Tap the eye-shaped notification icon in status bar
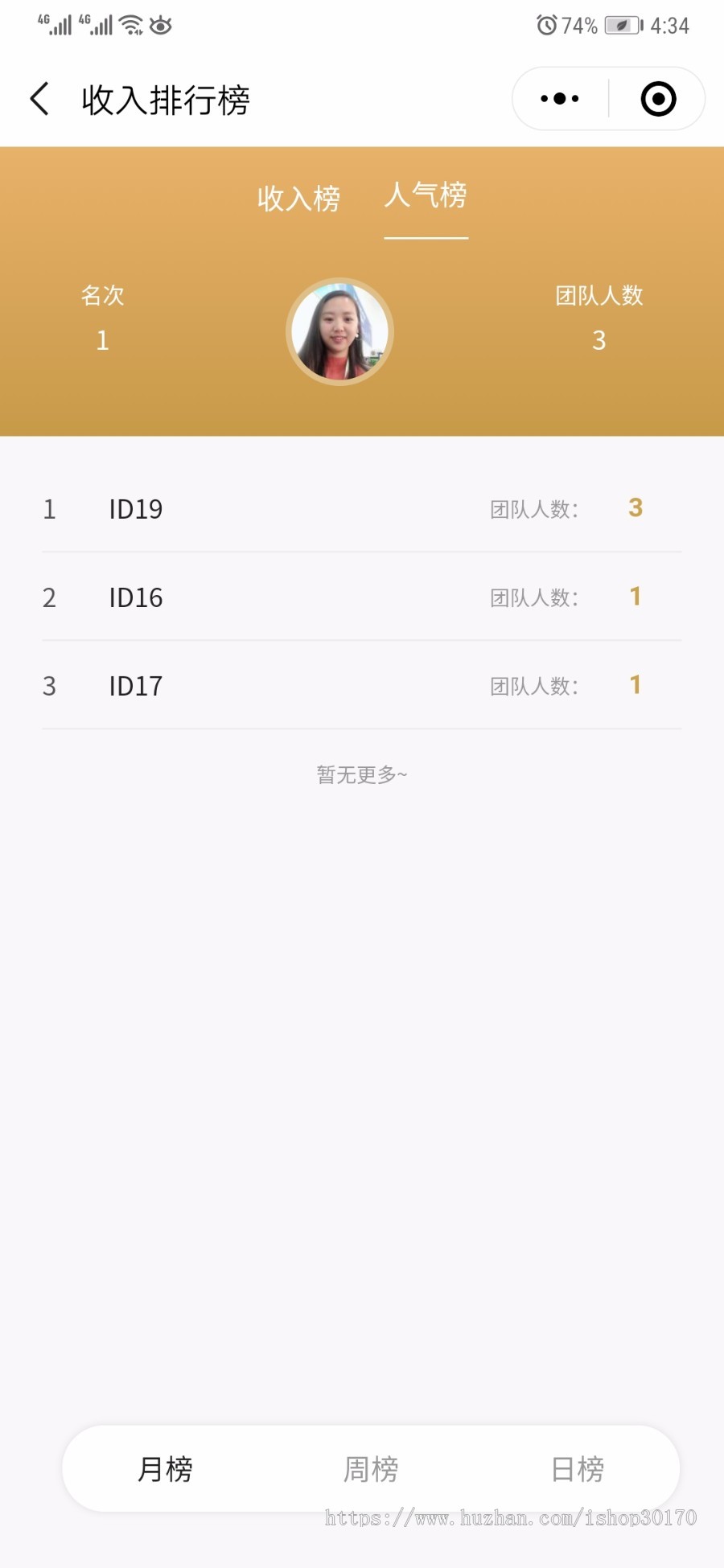This screenshot has height=1568, width=724. [x=163, y=26]
